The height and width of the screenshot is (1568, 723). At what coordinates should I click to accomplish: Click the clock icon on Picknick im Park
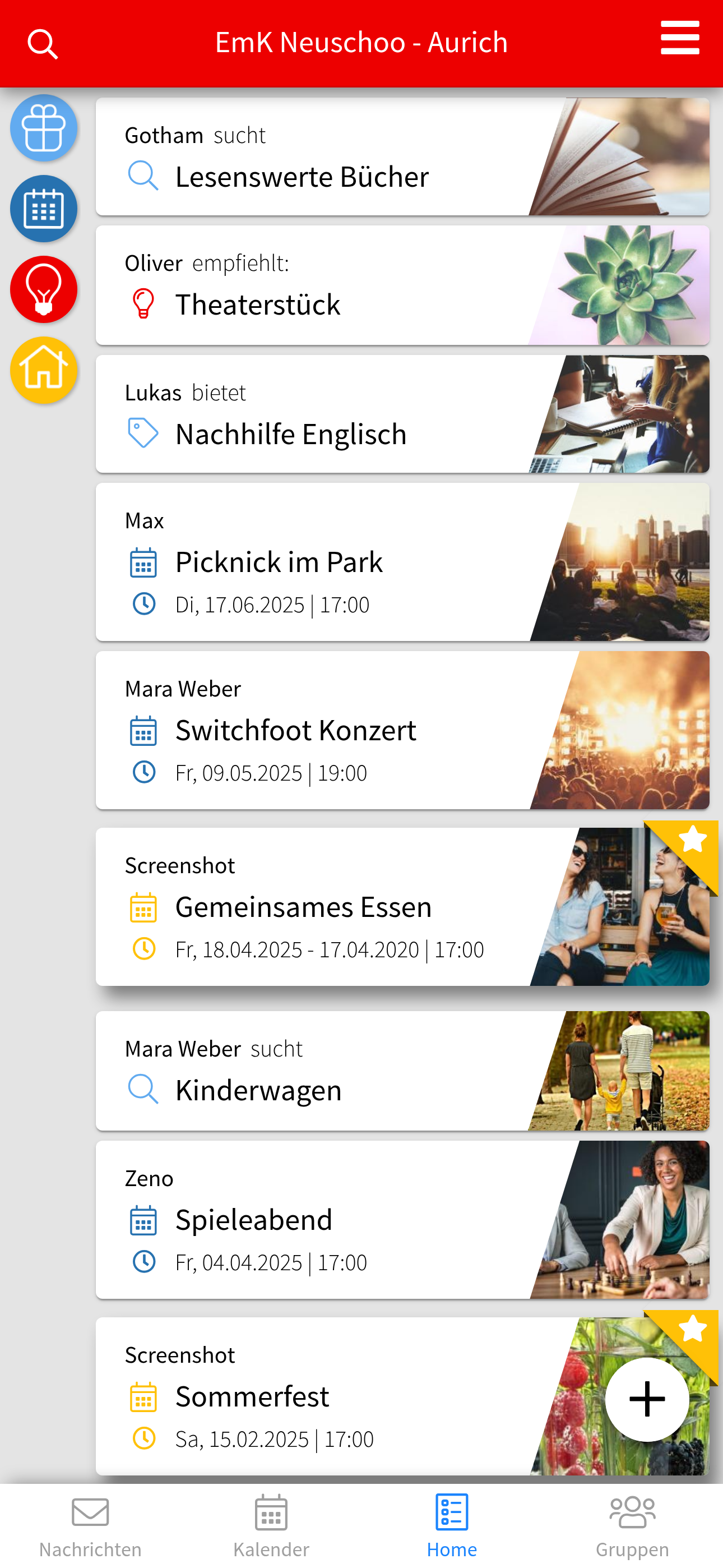click(143, 605)
